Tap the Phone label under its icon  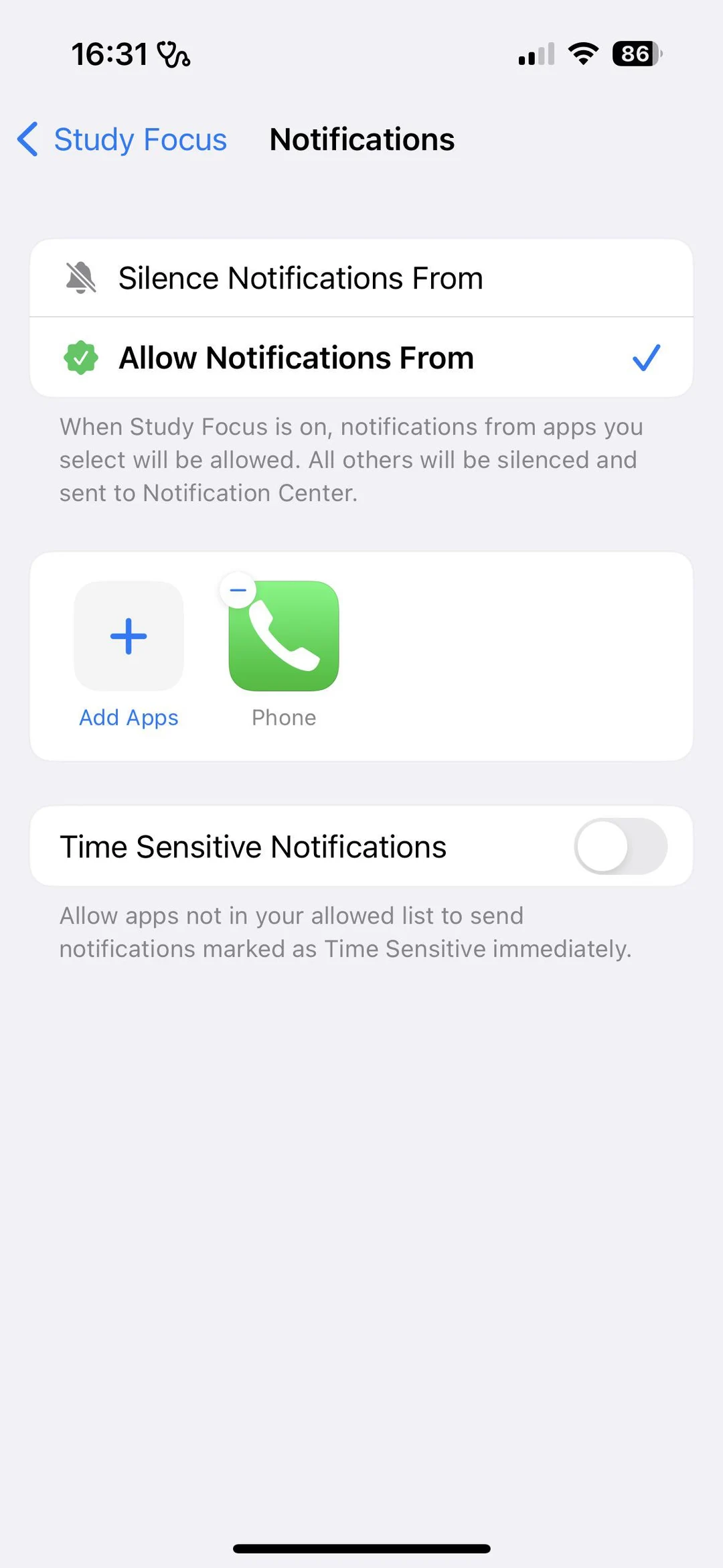(283, 717)
